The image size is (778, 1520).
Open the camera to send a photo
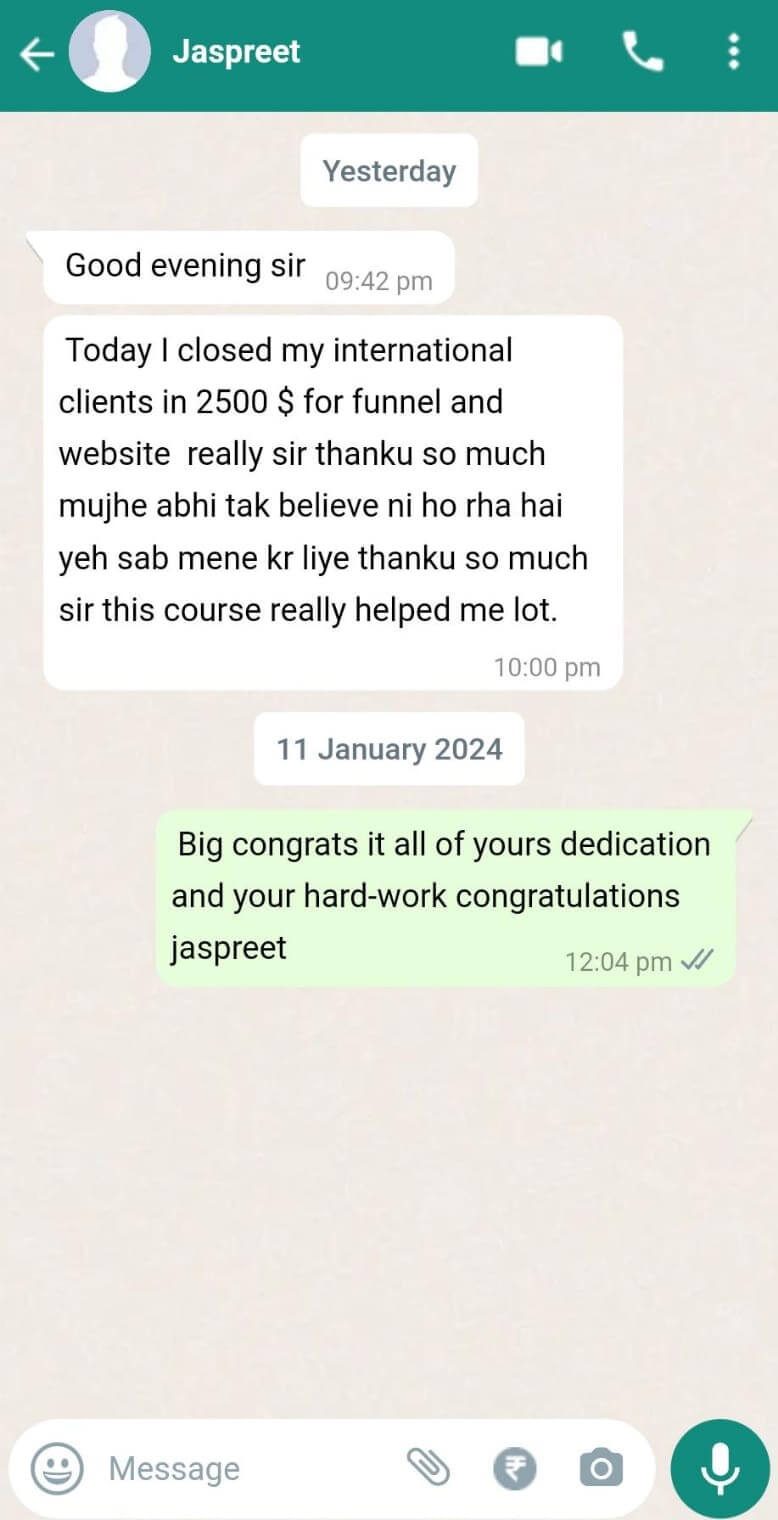601,1468
